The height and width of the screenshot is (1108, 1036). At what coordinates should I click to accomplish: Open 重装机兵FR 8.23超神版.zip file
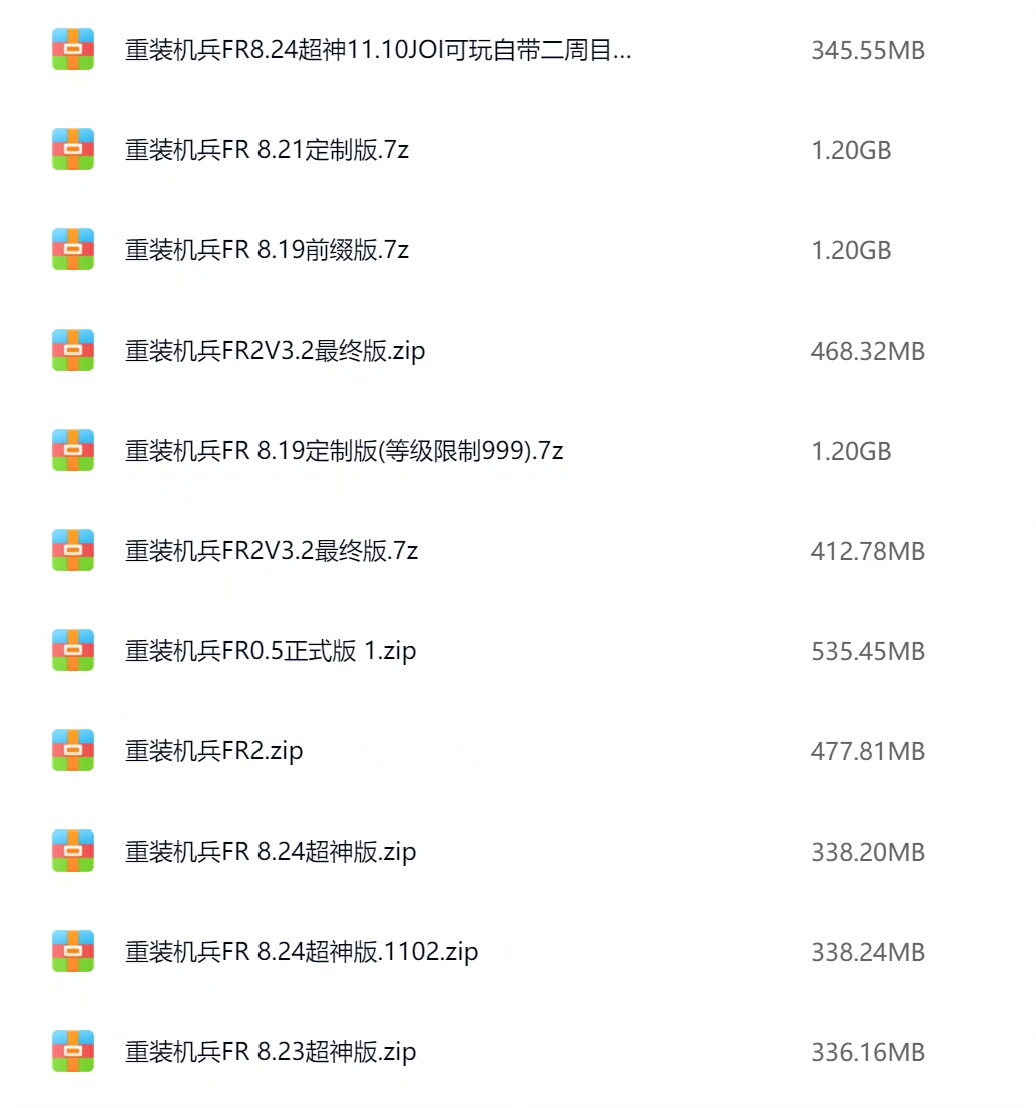(270, 1052)
